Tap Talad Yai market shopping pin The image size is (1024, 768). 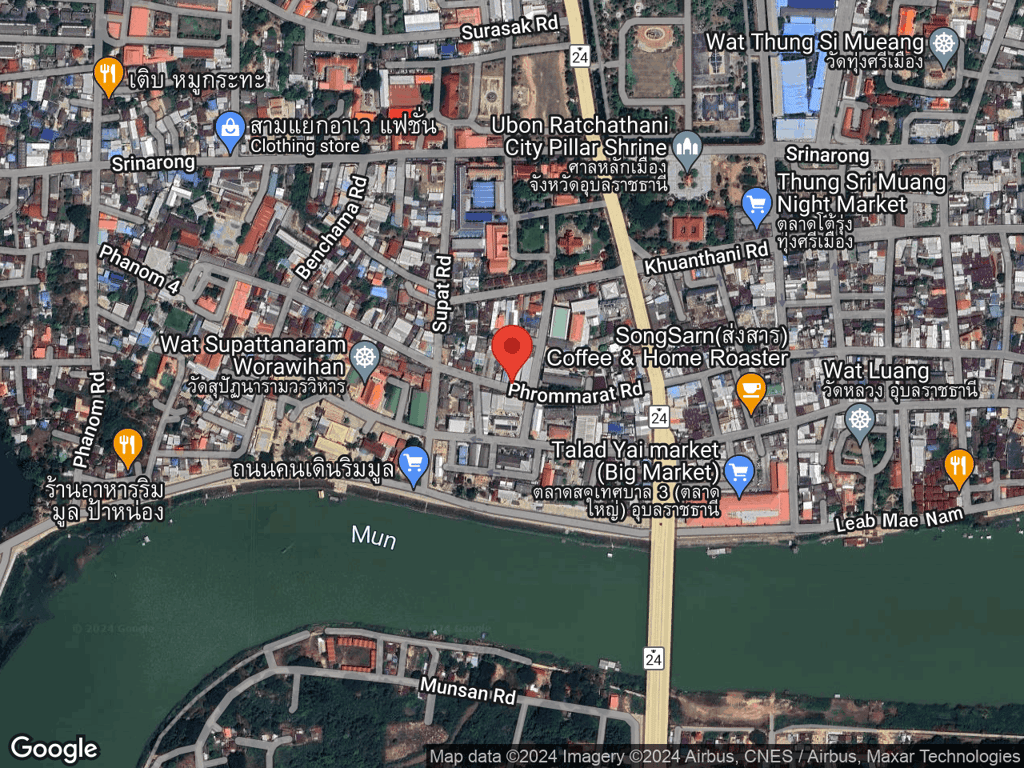pyautogui.click(x=739, y=473)
